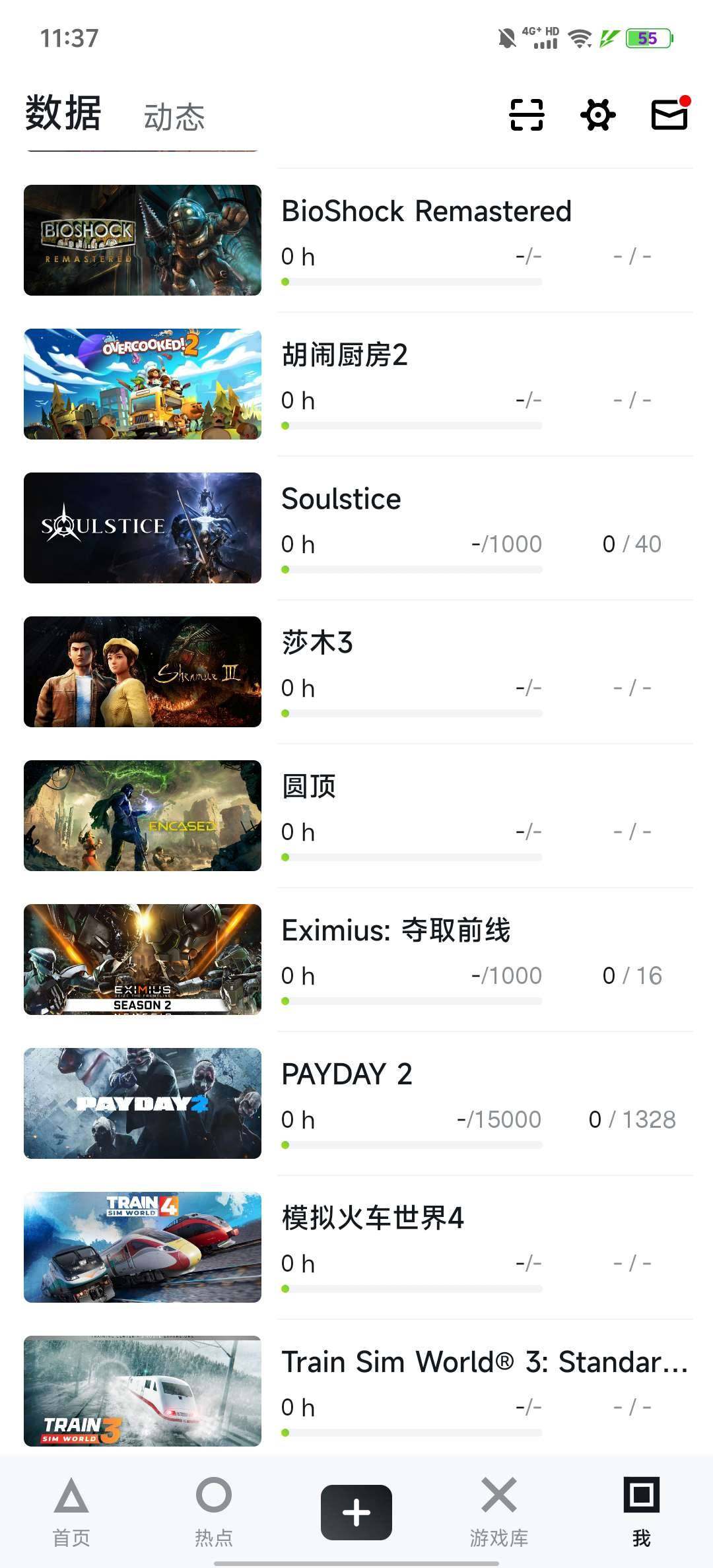Open the settings gear icon

[598, 115]
